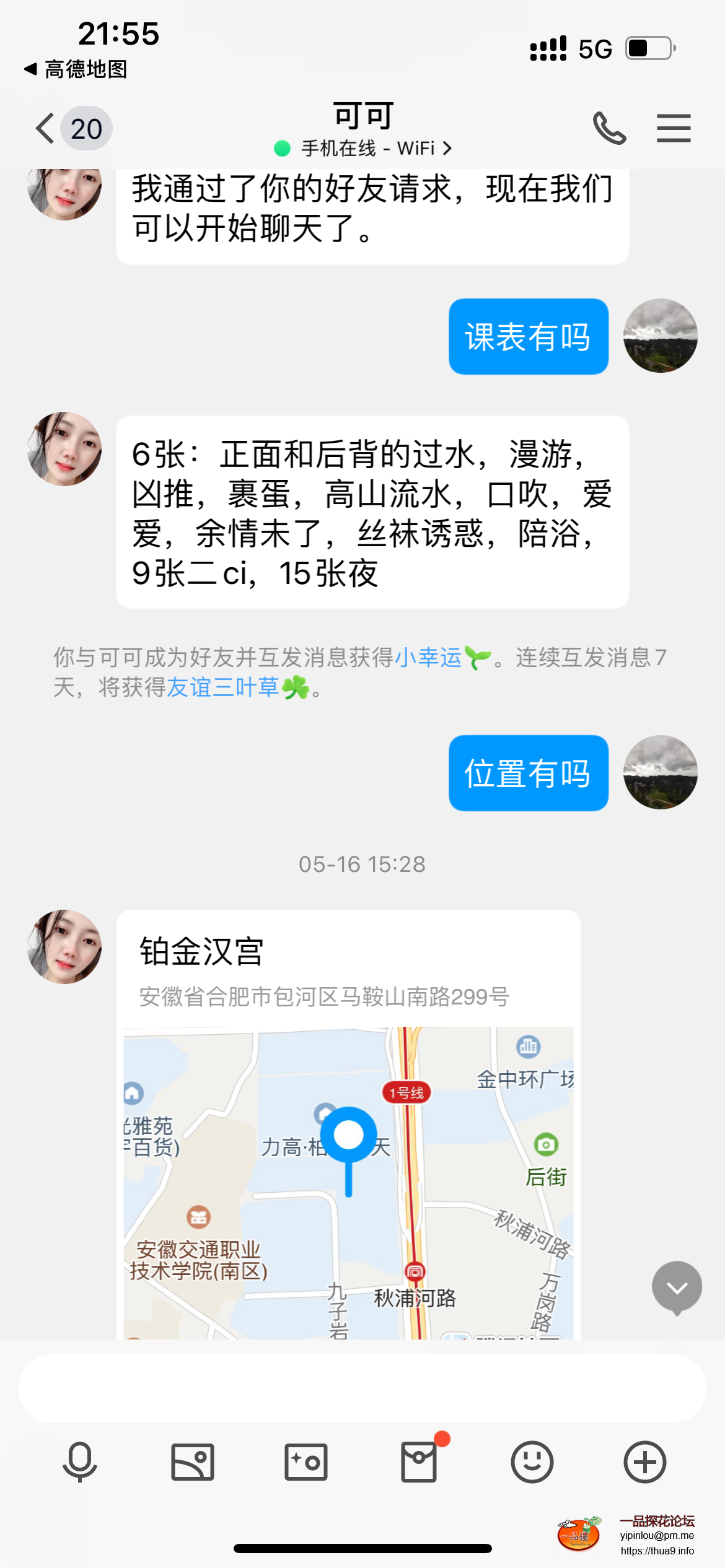This screenshot has width=725, height=1568.
Task: Jump to the latest messages
Action: pyautogui.click(x=677, y=1288)
